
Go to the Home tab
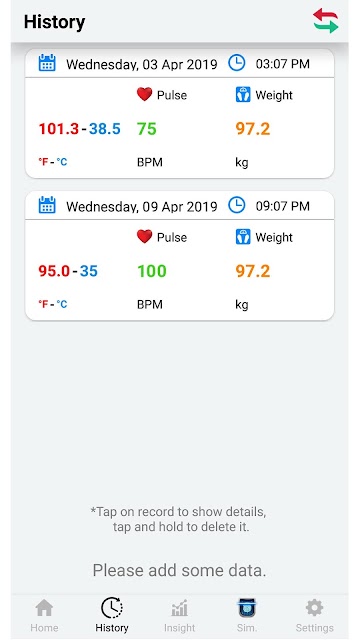point(44,616)
